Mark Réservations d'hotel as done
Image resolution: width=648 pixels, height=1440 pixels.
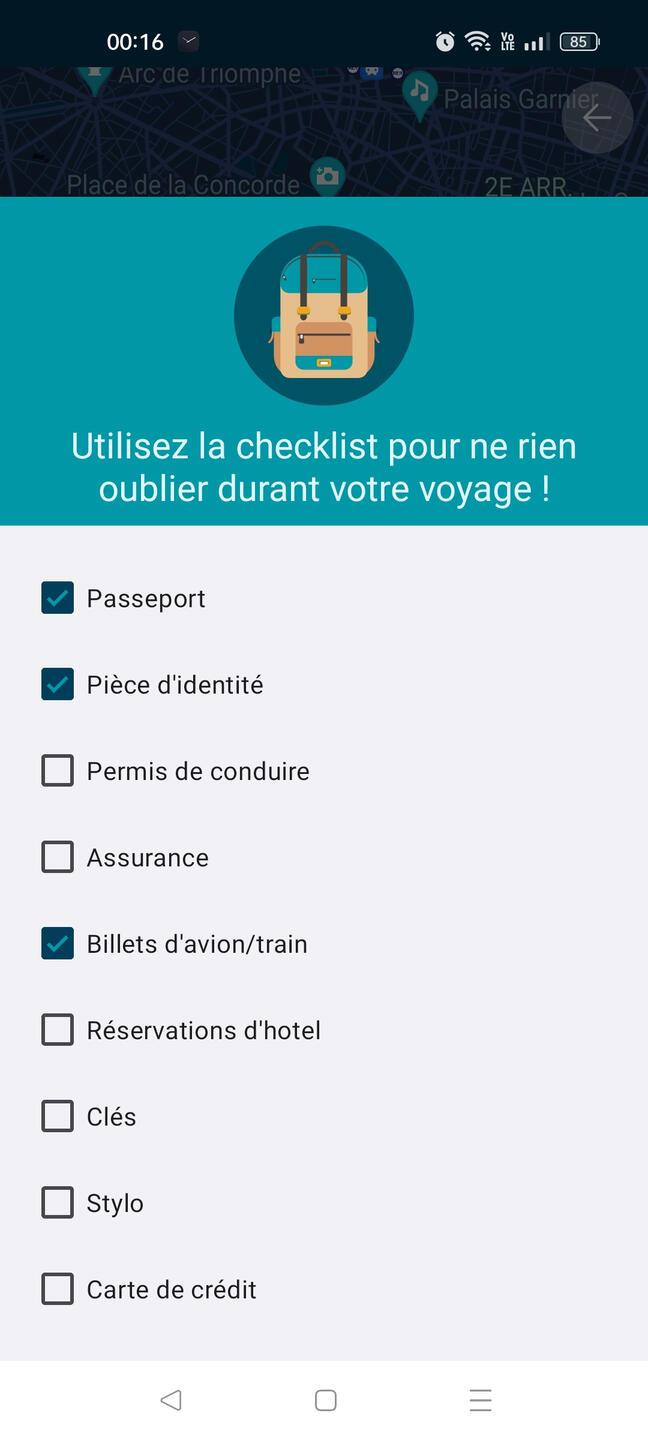pos(57,1030)
